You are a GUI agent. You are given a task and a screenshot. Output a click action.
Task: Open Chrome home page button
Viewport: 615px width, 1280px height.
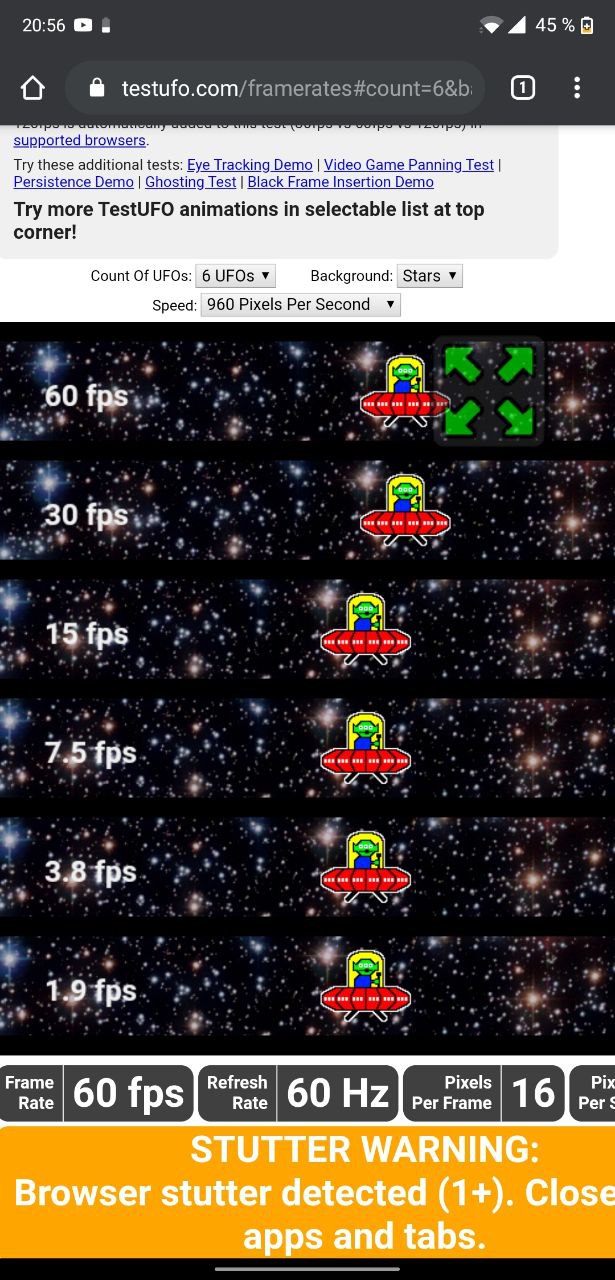(33, 89)
